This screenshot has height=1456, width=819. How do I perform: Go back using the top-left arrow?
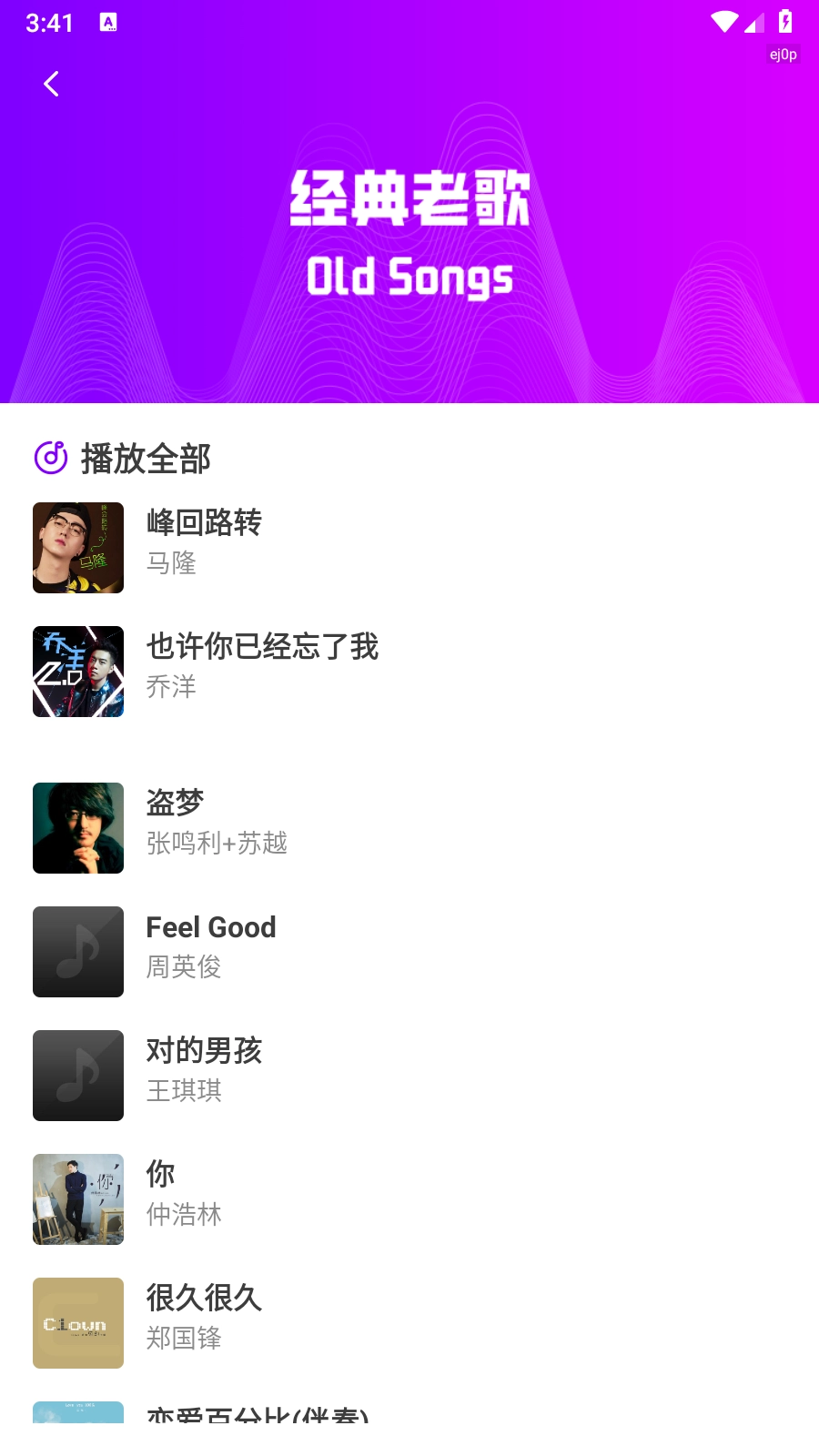(x=52, y=84)
